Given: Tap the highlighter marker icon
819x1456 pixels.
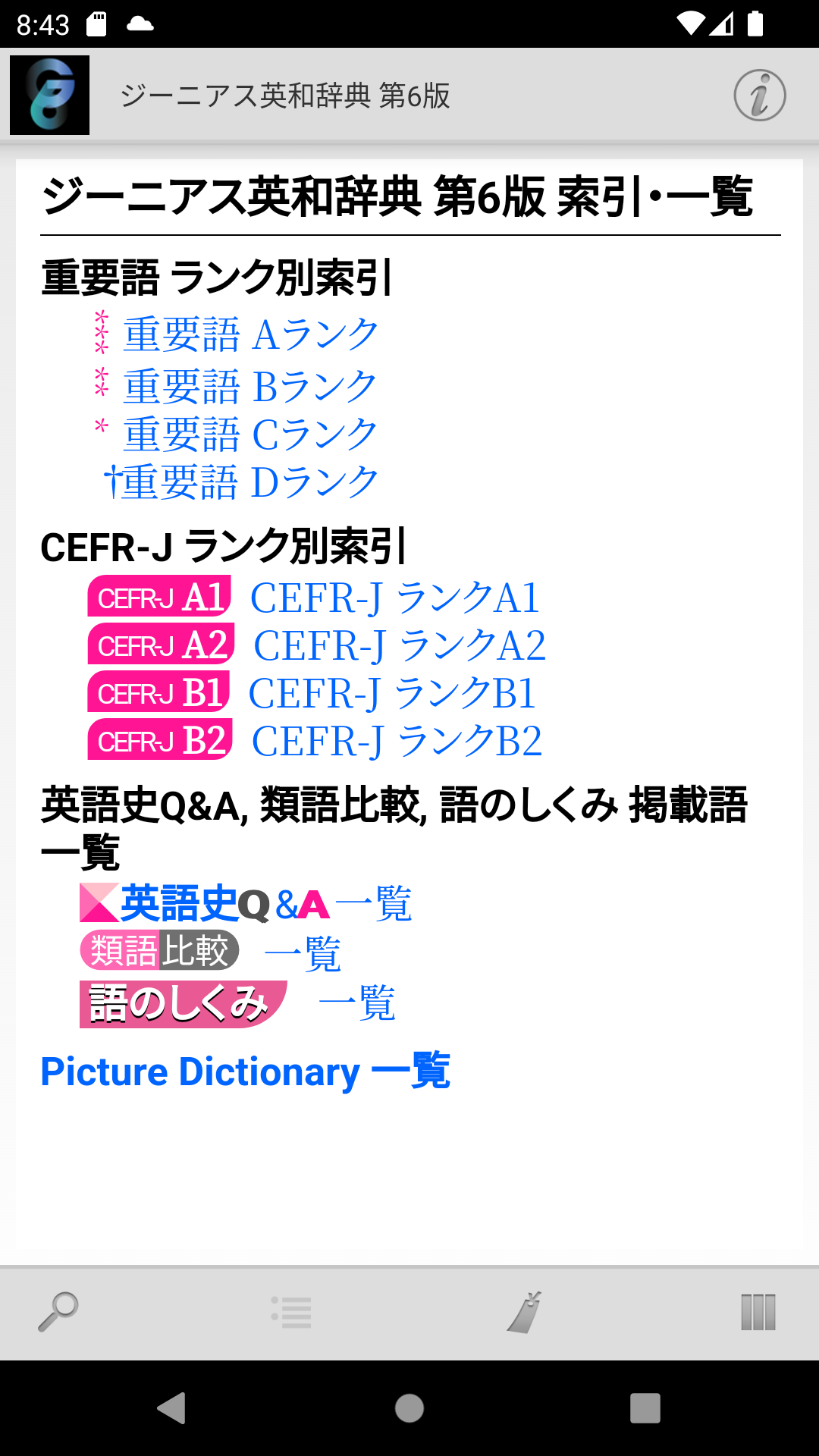Looking at the screenshot, I should tap(525, 1312).
